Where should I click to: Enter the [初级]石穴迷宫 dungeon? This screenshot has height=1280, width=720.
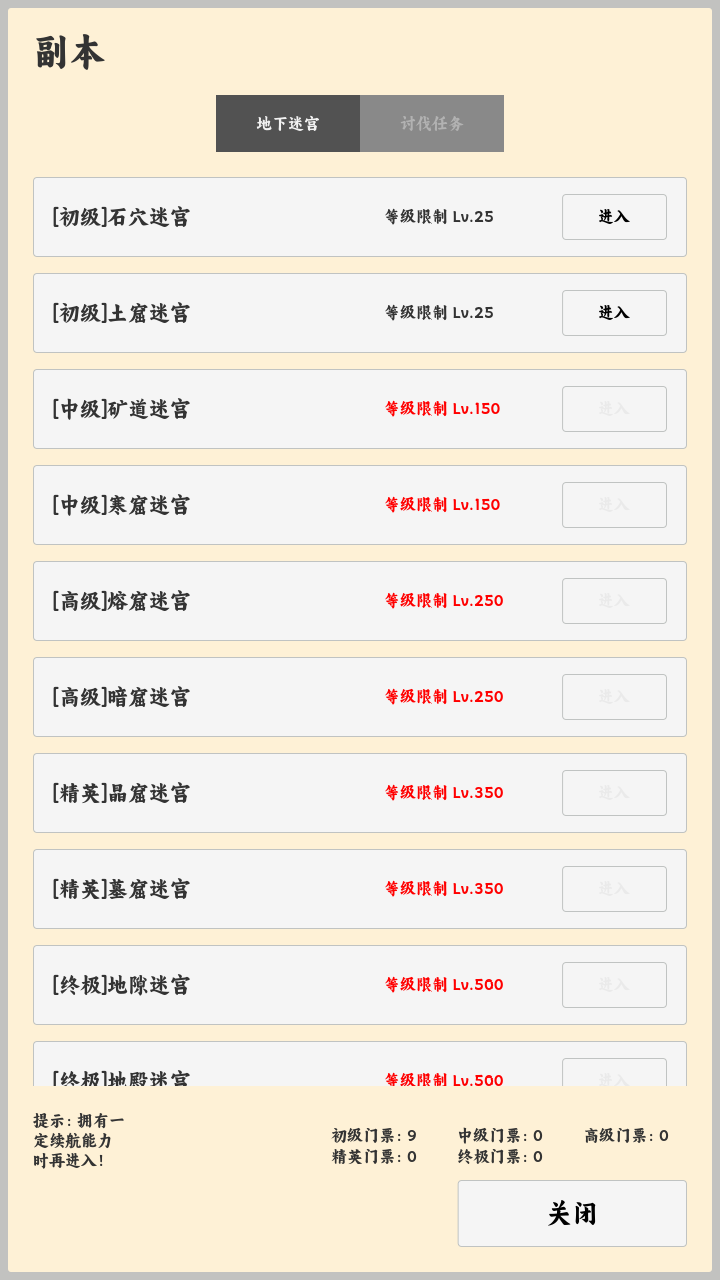click(x=614, y=217)
